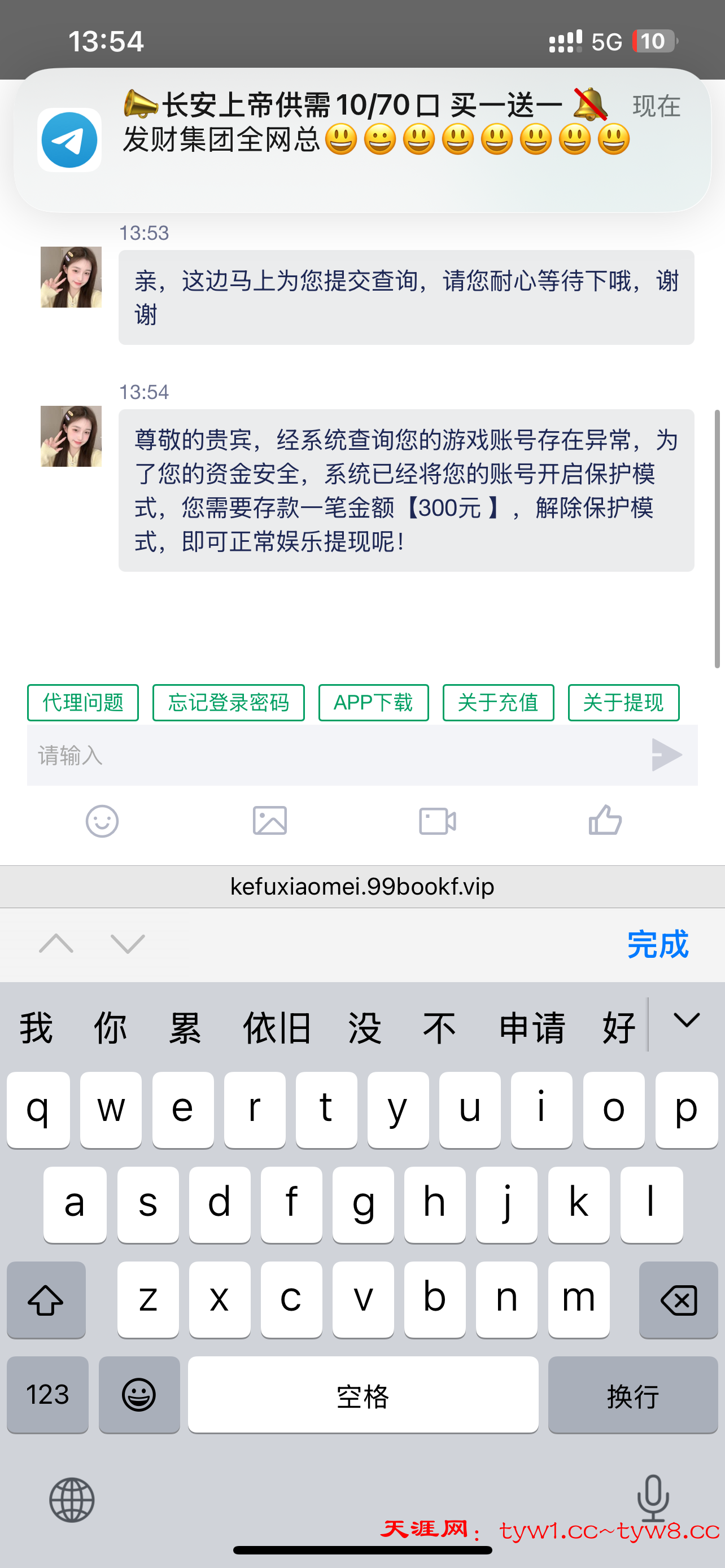
Task: Send the message with the arrow icon
Action: (666, 755)
